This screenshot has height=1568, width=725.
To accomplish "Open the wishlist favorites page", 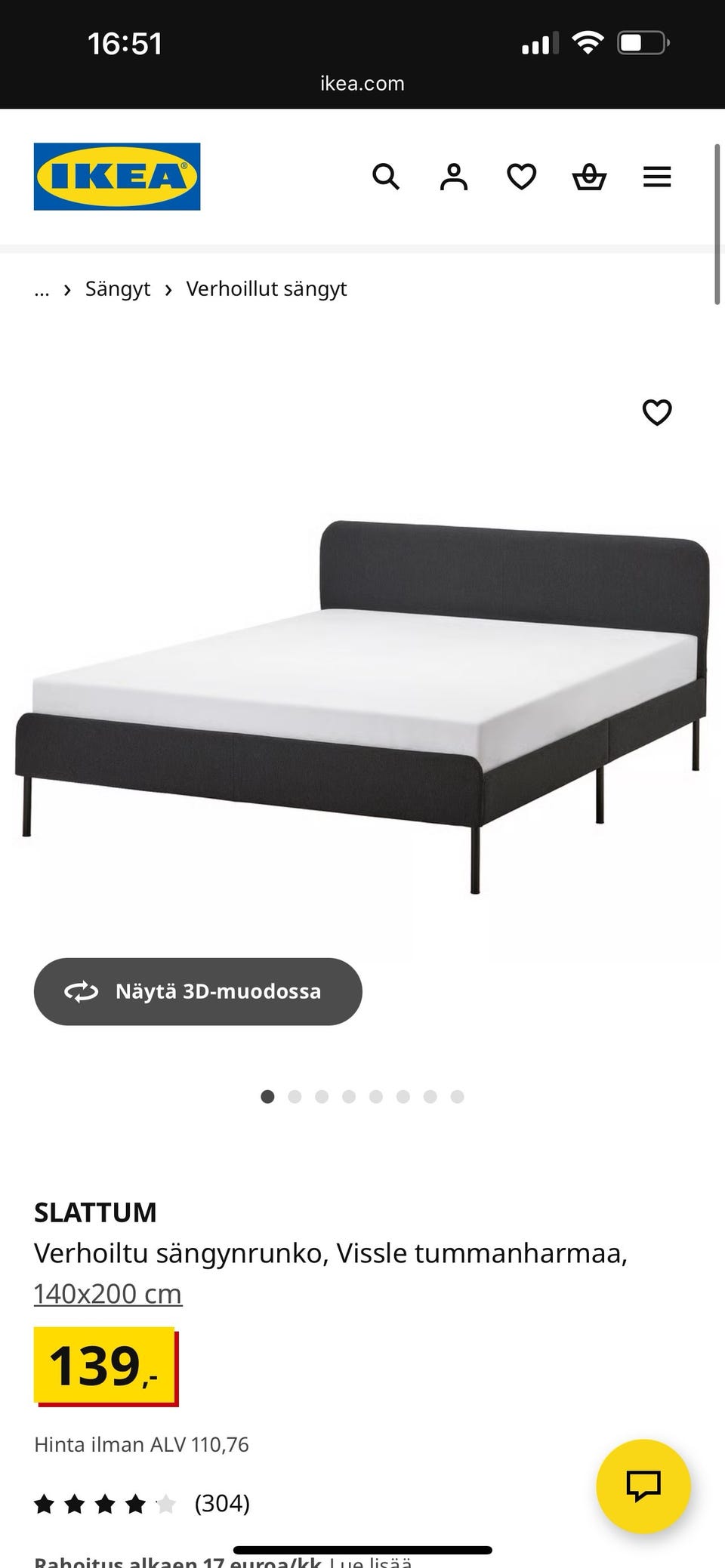I will [x=521, y=177].
